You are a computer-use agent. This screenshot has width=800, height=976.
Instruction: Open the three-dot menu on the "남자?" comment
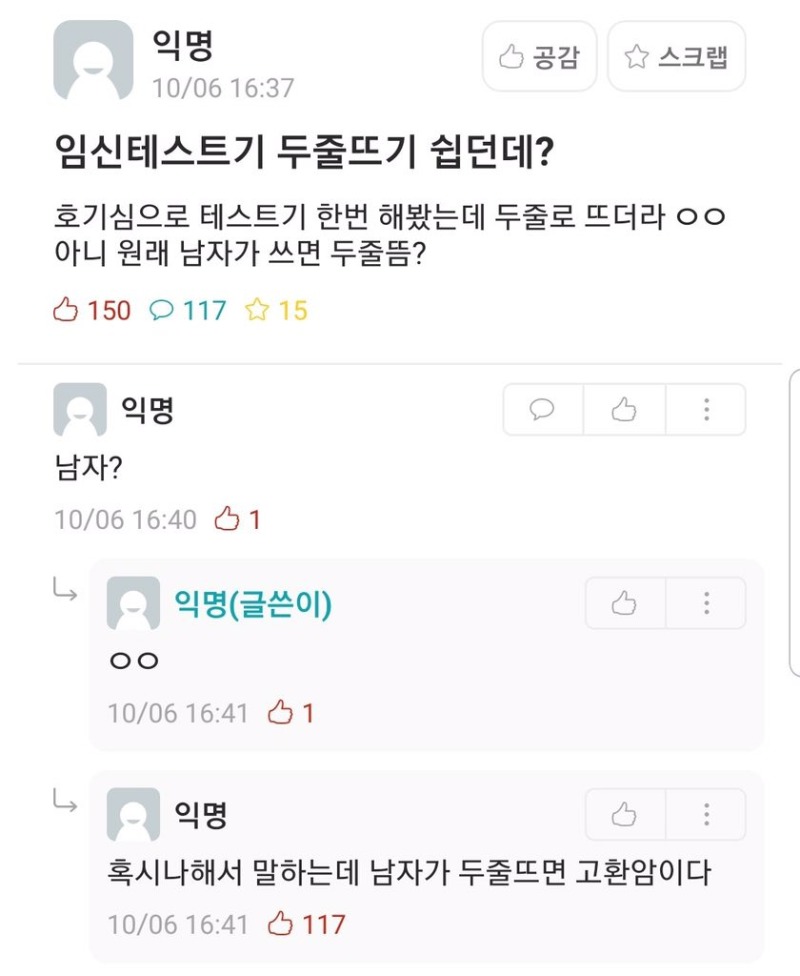[x=707, y=409]
